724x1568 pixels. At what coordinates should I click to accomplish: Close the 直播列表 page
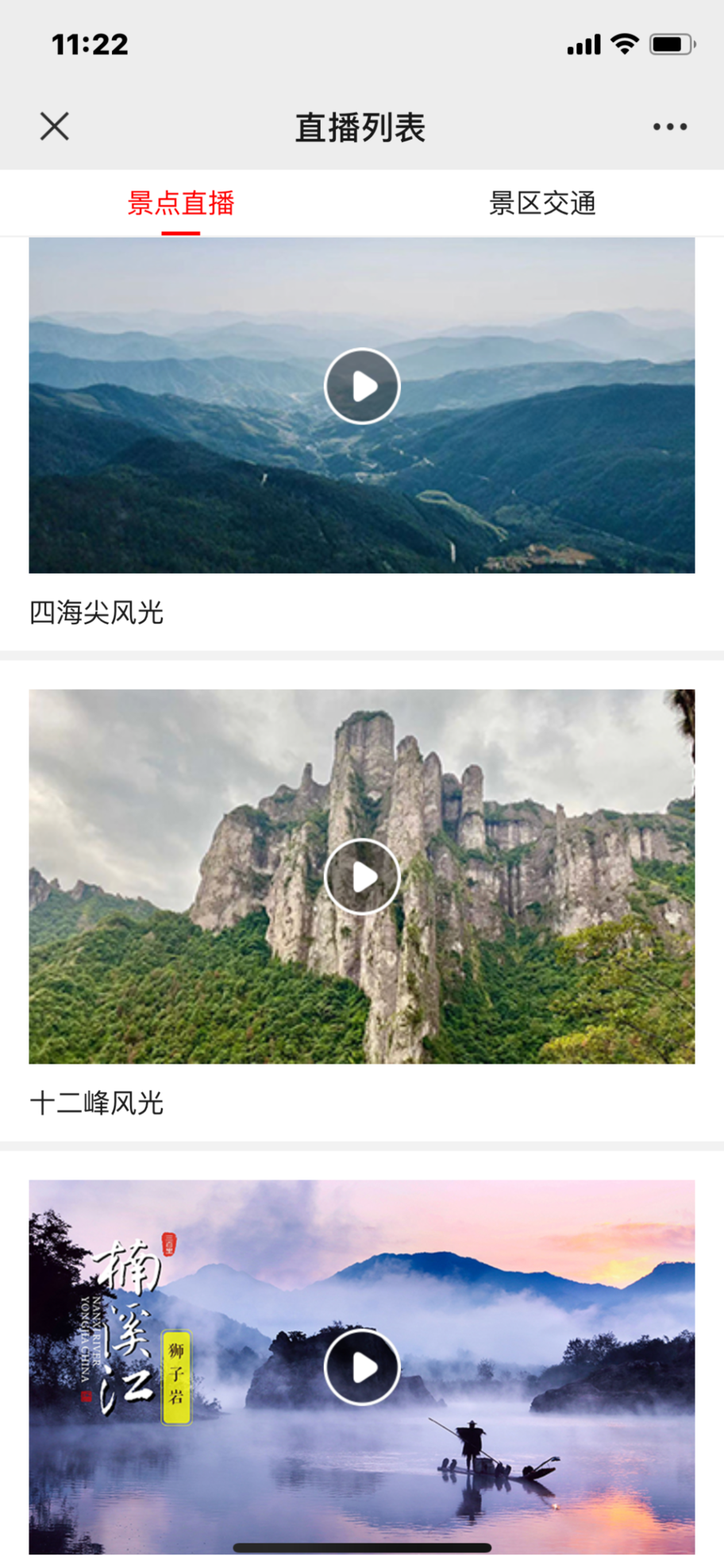[55, 126]
